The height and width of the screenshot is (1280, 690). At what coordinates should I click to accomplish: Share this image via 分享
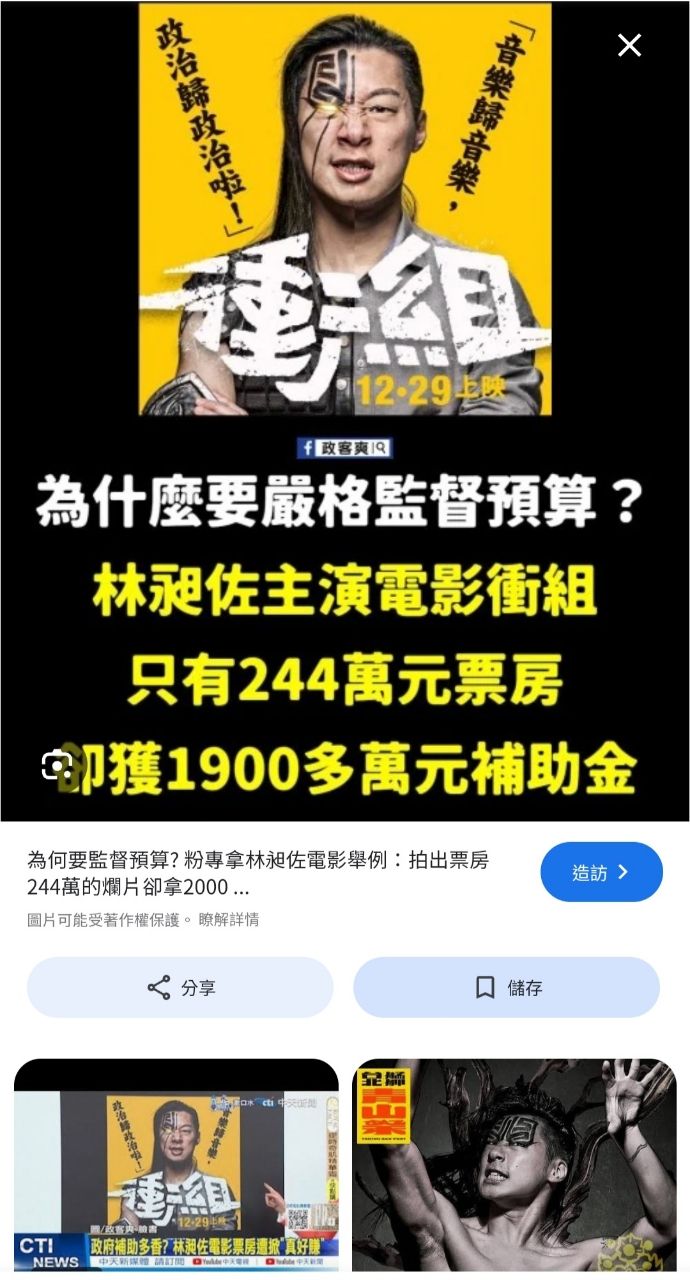(180, 988)
